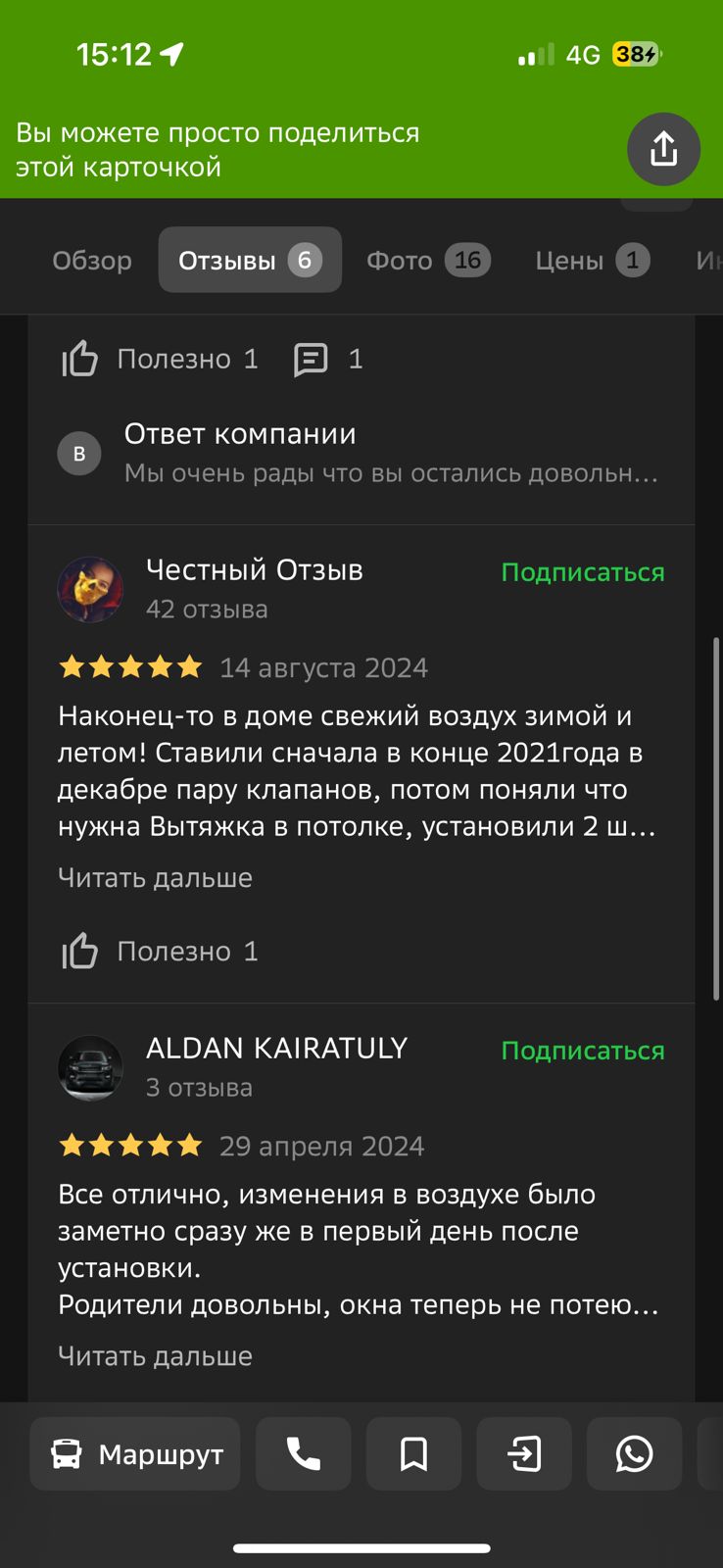Switch to the Цены tab

591,261
